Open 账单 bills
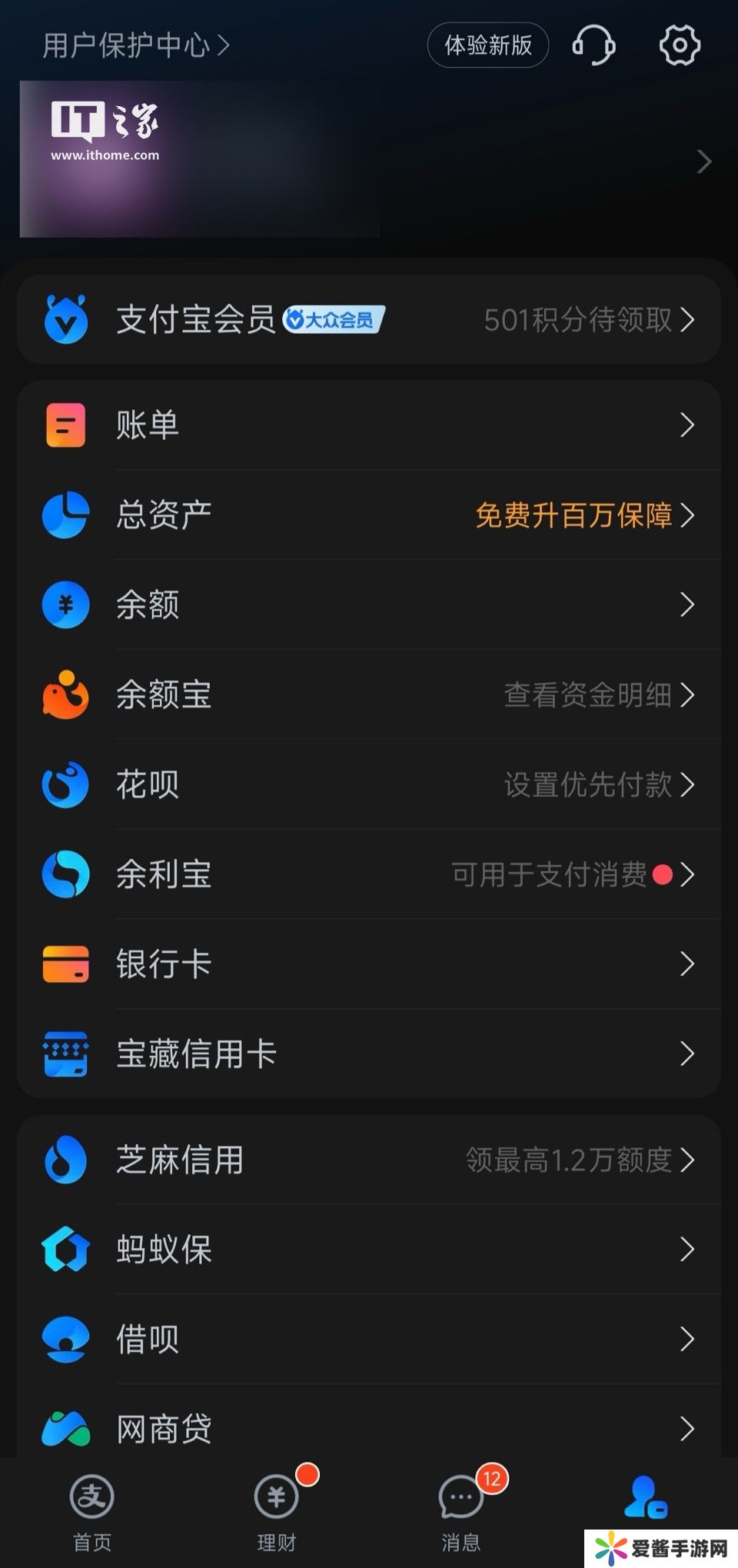The image size is (738, 1568). (x=369, y=424)
